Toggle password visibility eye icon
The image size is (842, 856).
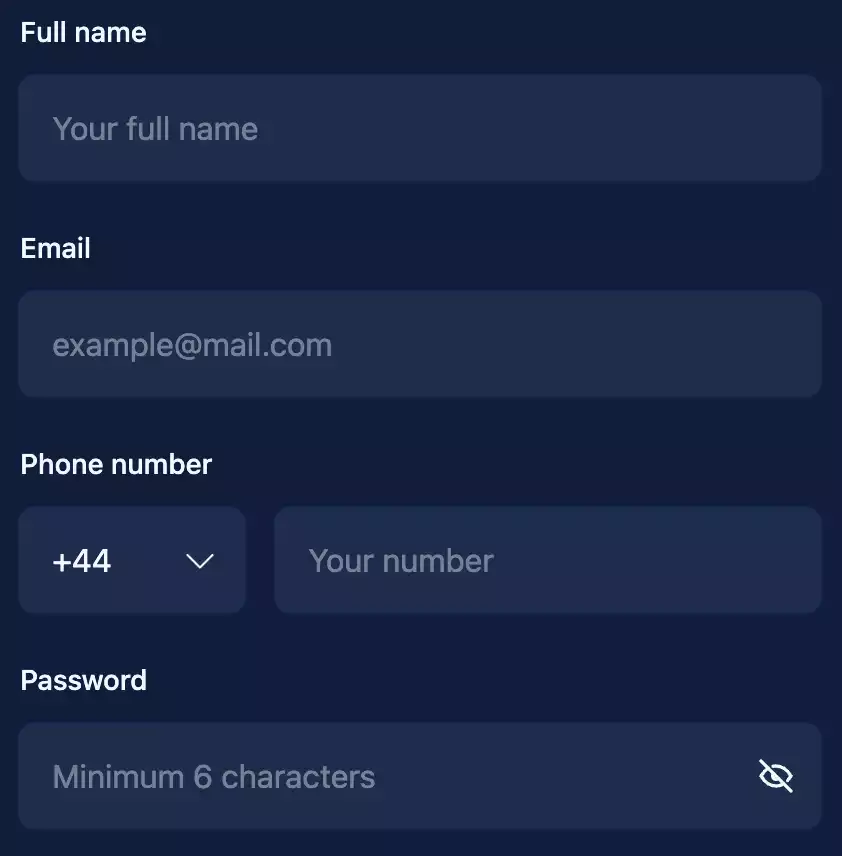(x=775, y=776)
